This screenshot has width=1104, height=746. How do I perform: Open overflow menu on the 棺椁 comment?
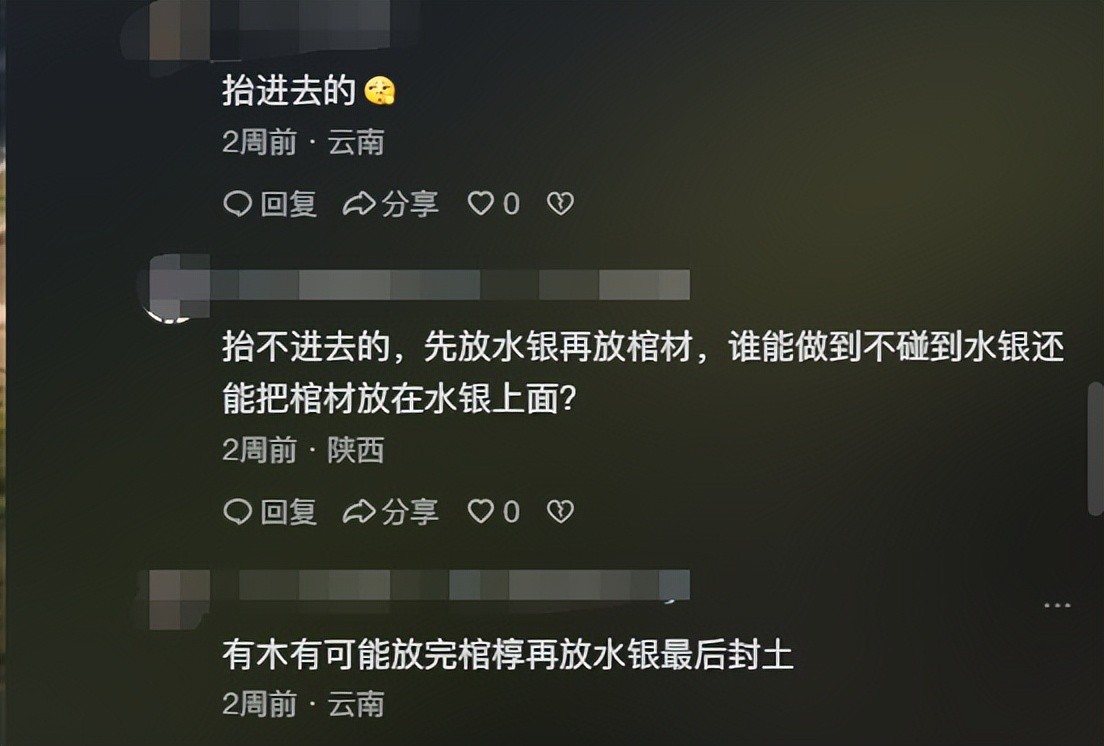(x=1057, y=605)
